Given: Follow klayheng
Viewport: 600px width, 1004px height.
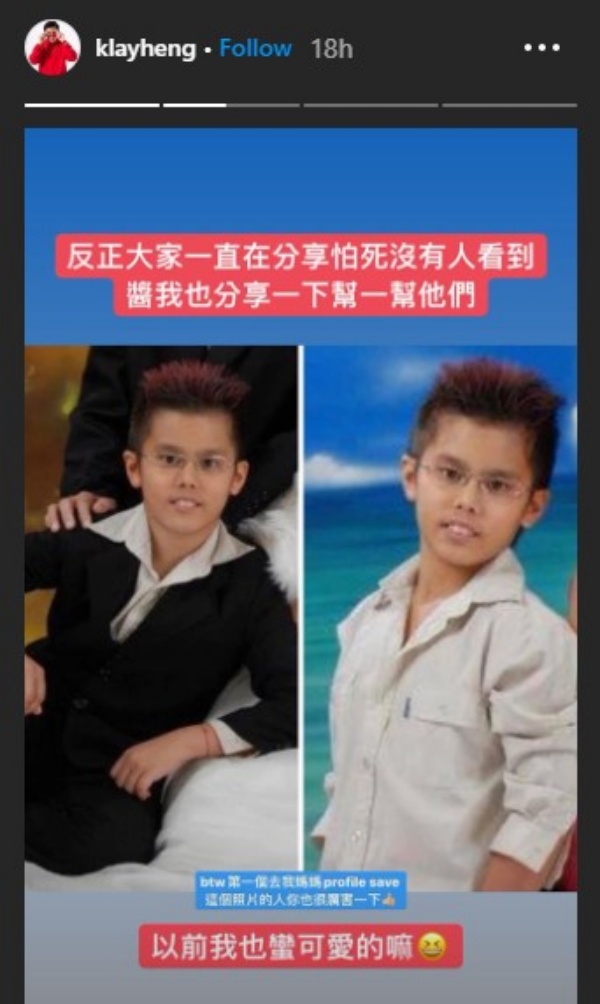Looking at the screenshot, I should [x=256, y=48].
